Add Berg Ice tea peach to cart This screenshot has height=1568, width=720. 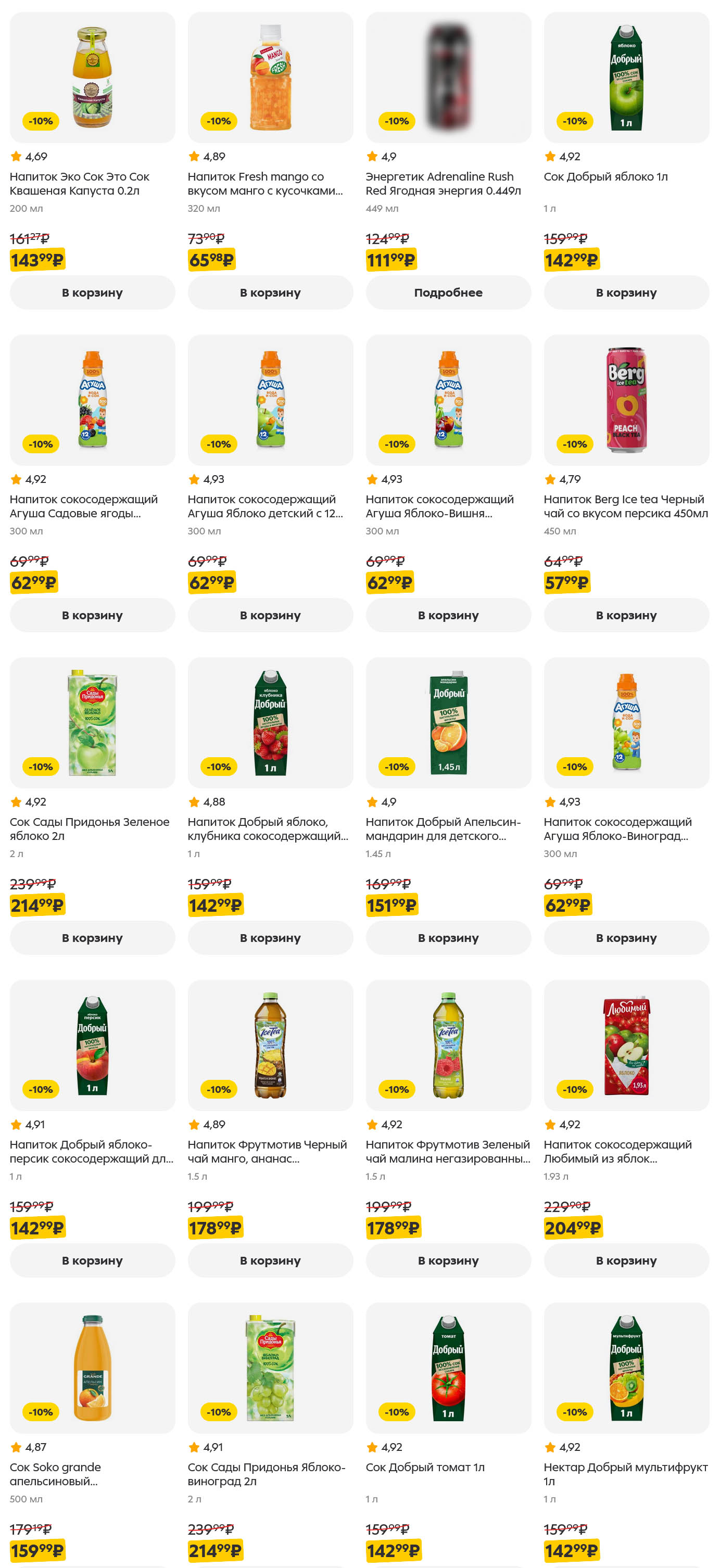click(x=626, y=615)
